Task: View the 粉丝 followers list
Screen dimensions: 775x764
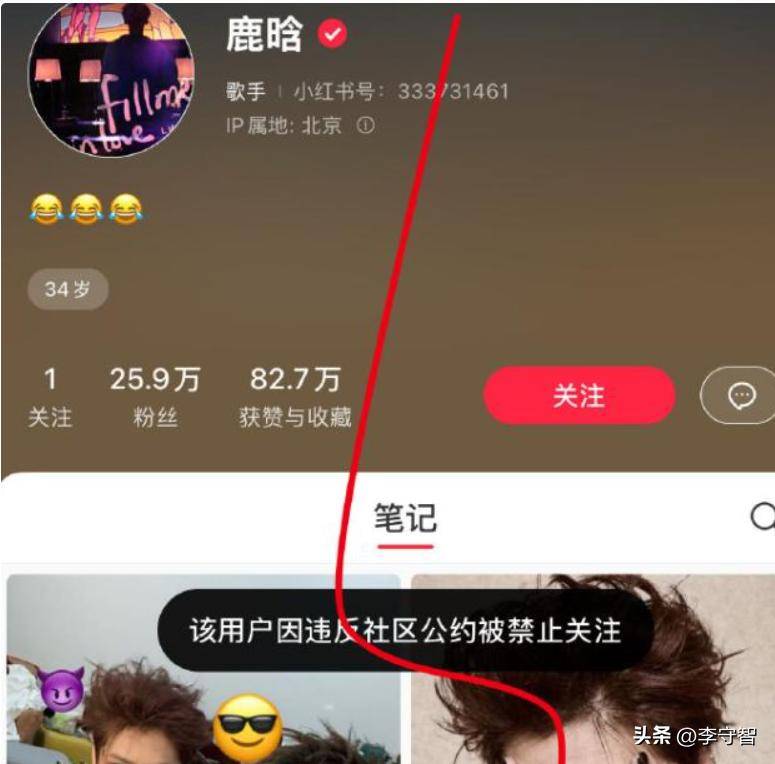Action: [155, 397]
